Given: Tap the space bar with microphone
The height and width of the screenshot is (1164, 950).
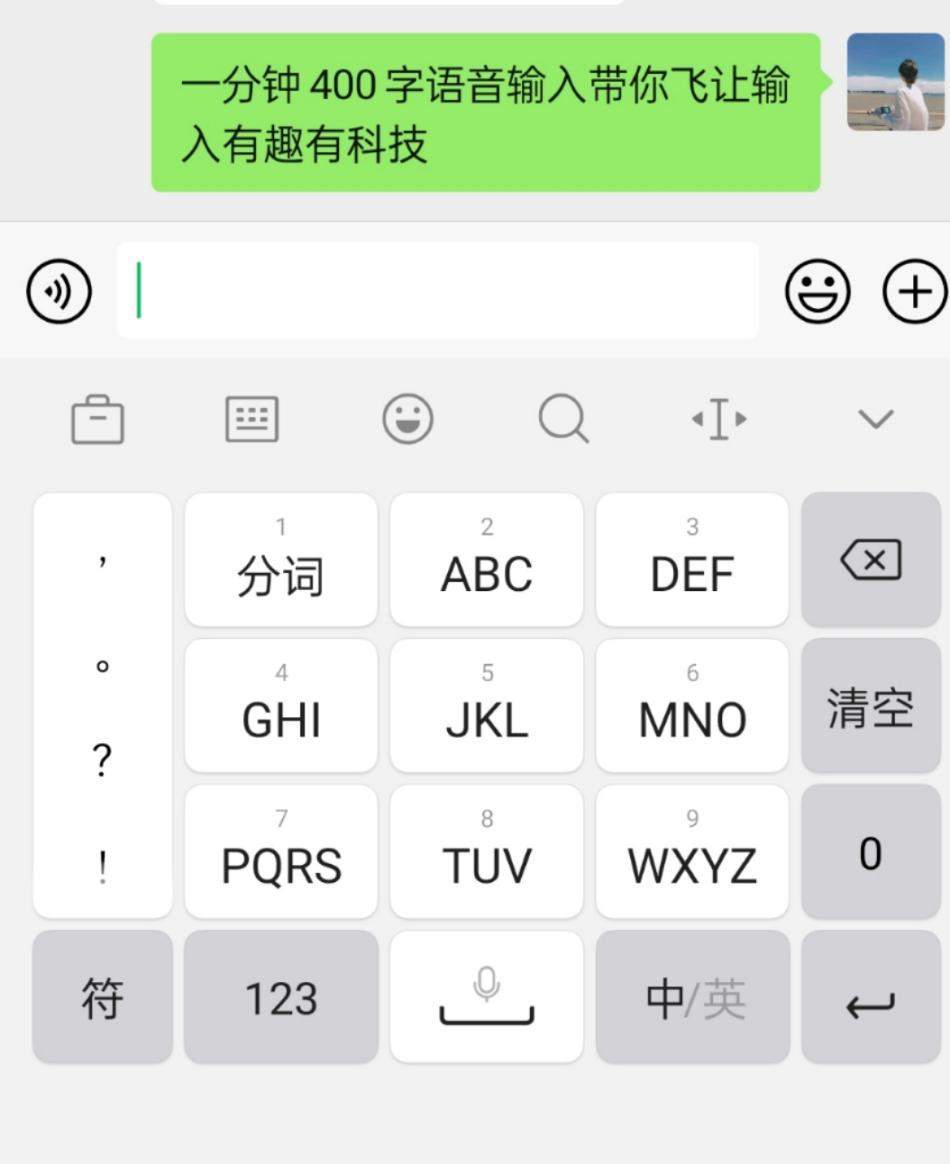Looking at the screenshot, I should tap(486, 998).
